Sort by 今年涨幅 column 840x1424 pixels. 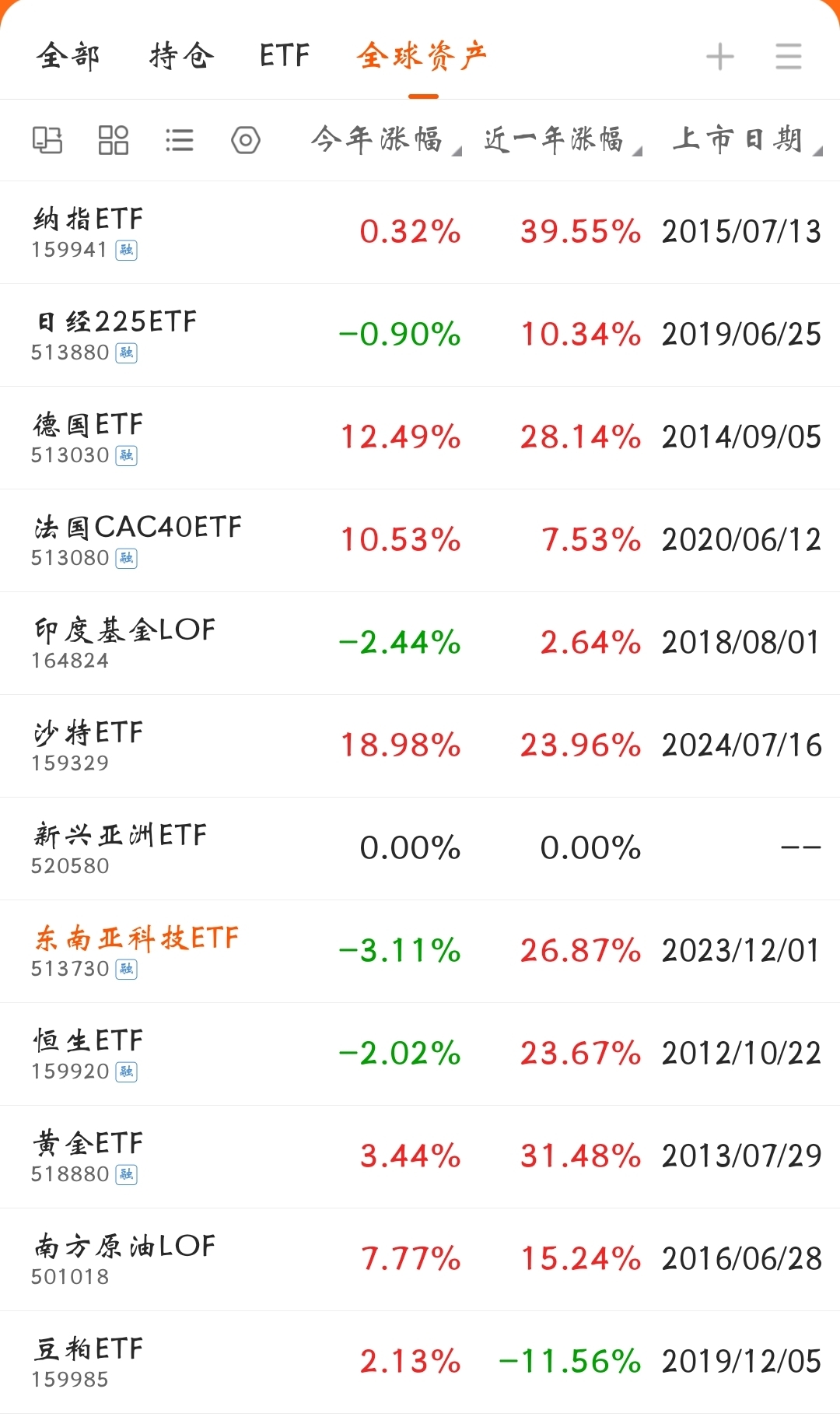click(378, 140)
